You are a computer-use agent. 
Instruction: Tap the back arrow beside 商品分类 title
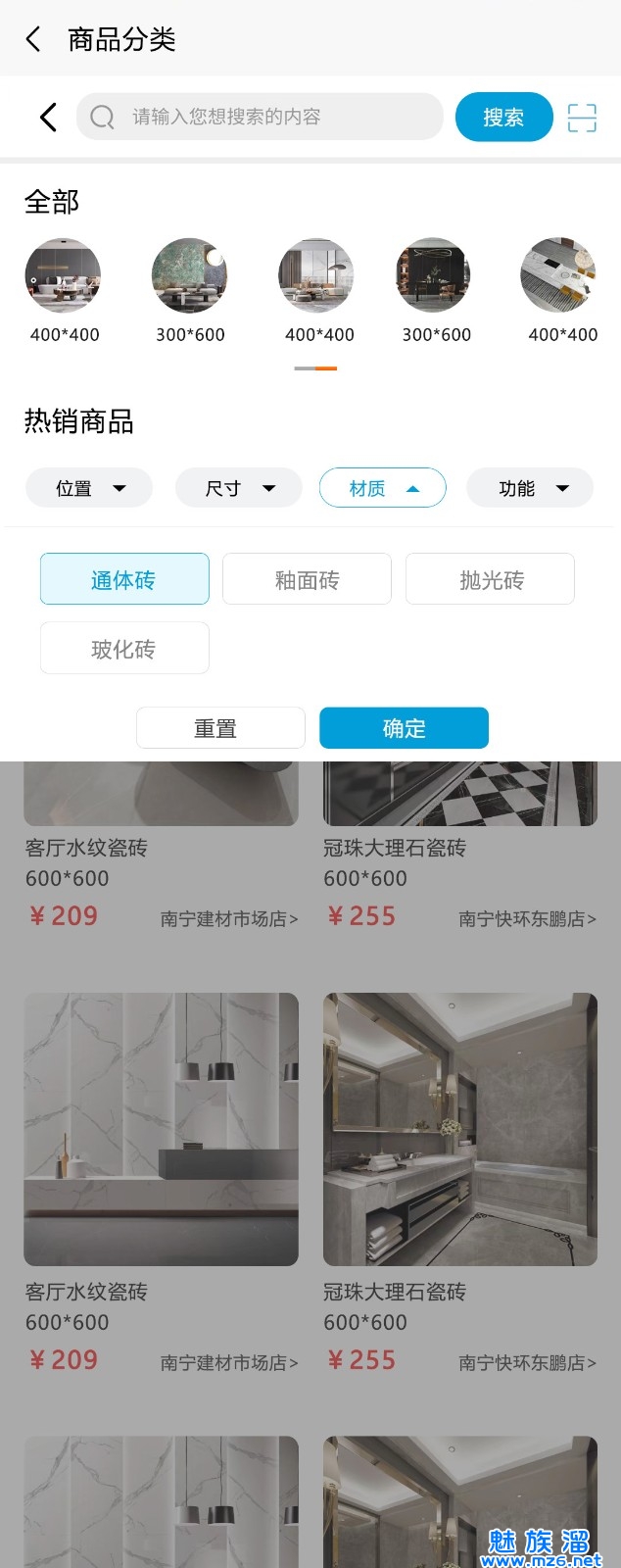pyautogui.click(x=33, y=39)
